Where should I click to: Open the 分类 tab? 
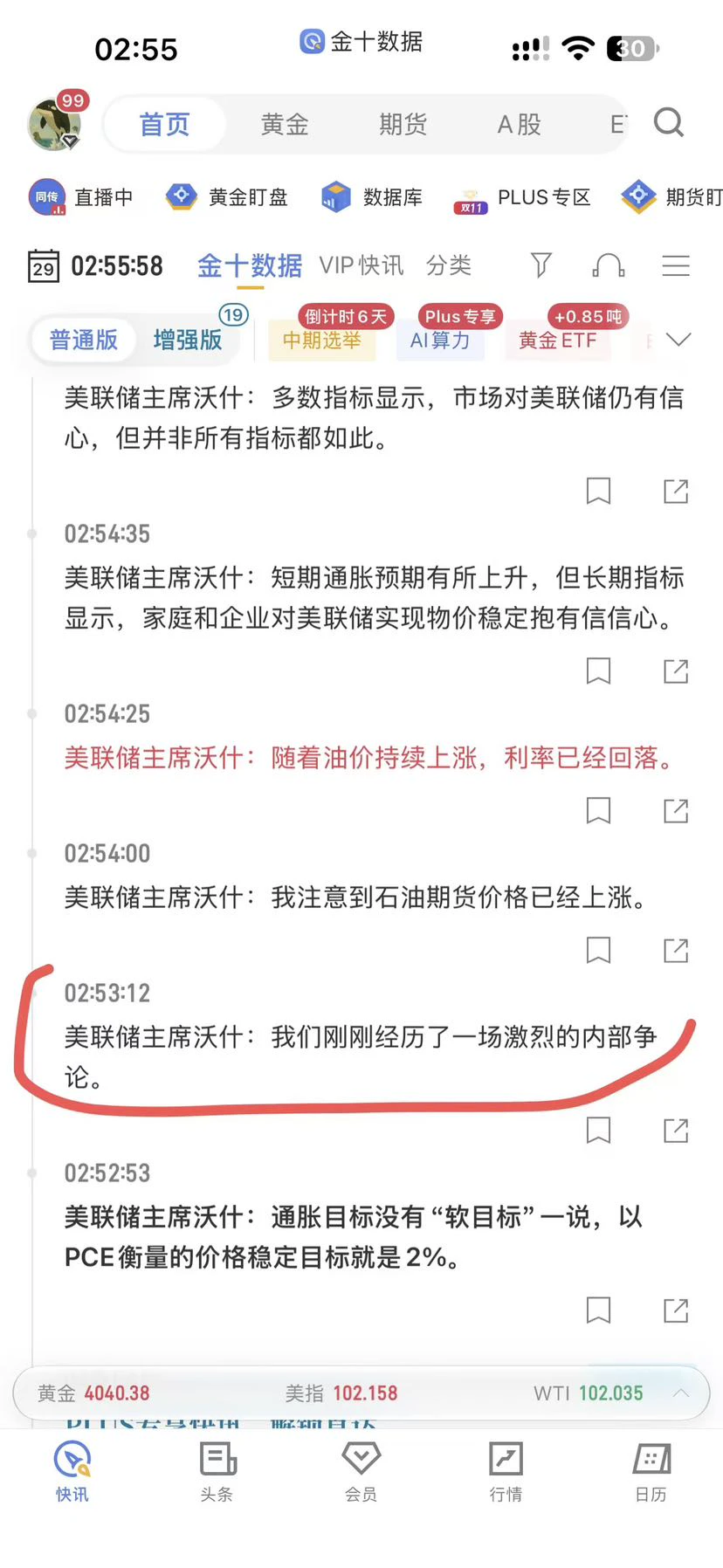point(449,265)
